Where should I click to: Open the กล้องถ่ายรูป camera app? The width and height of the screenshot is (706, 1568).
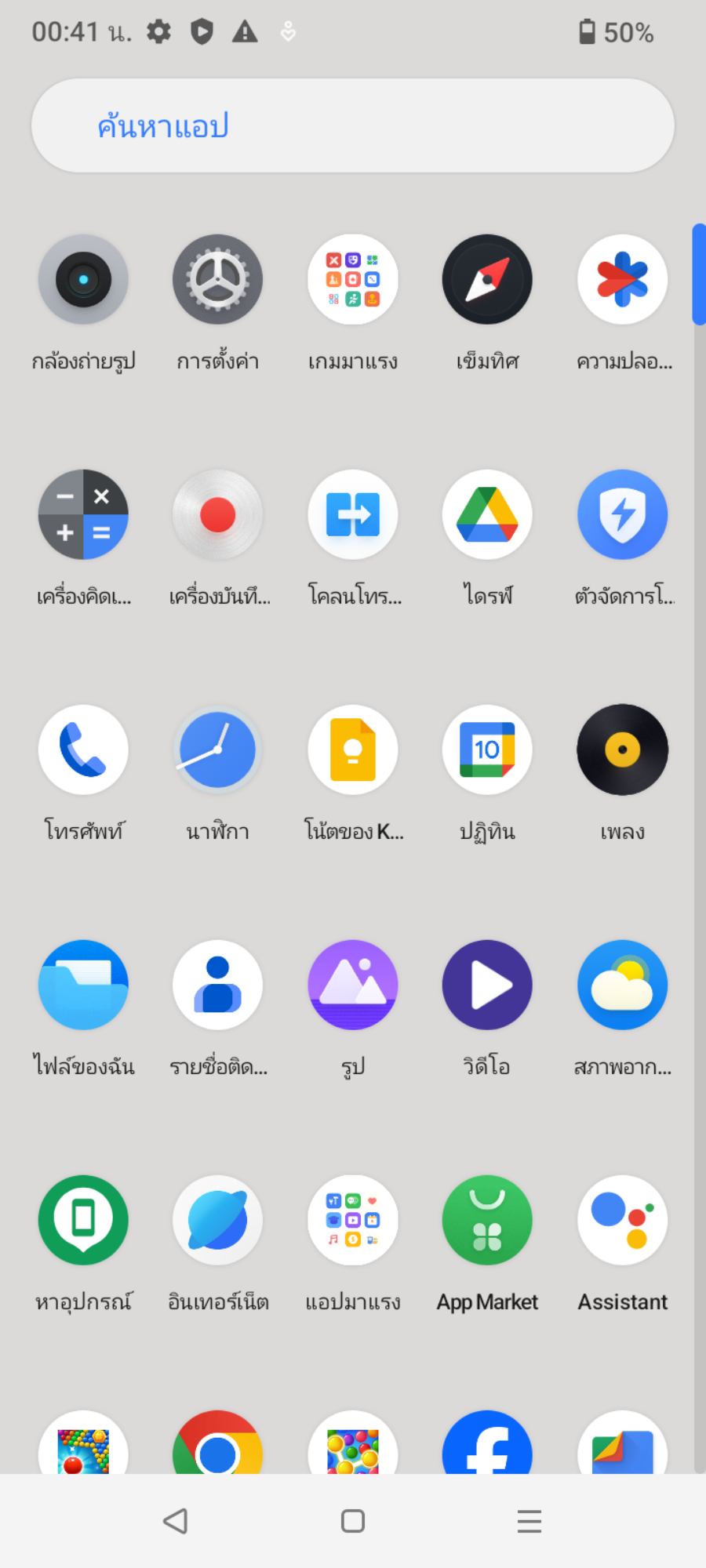[x=83, y=280]
